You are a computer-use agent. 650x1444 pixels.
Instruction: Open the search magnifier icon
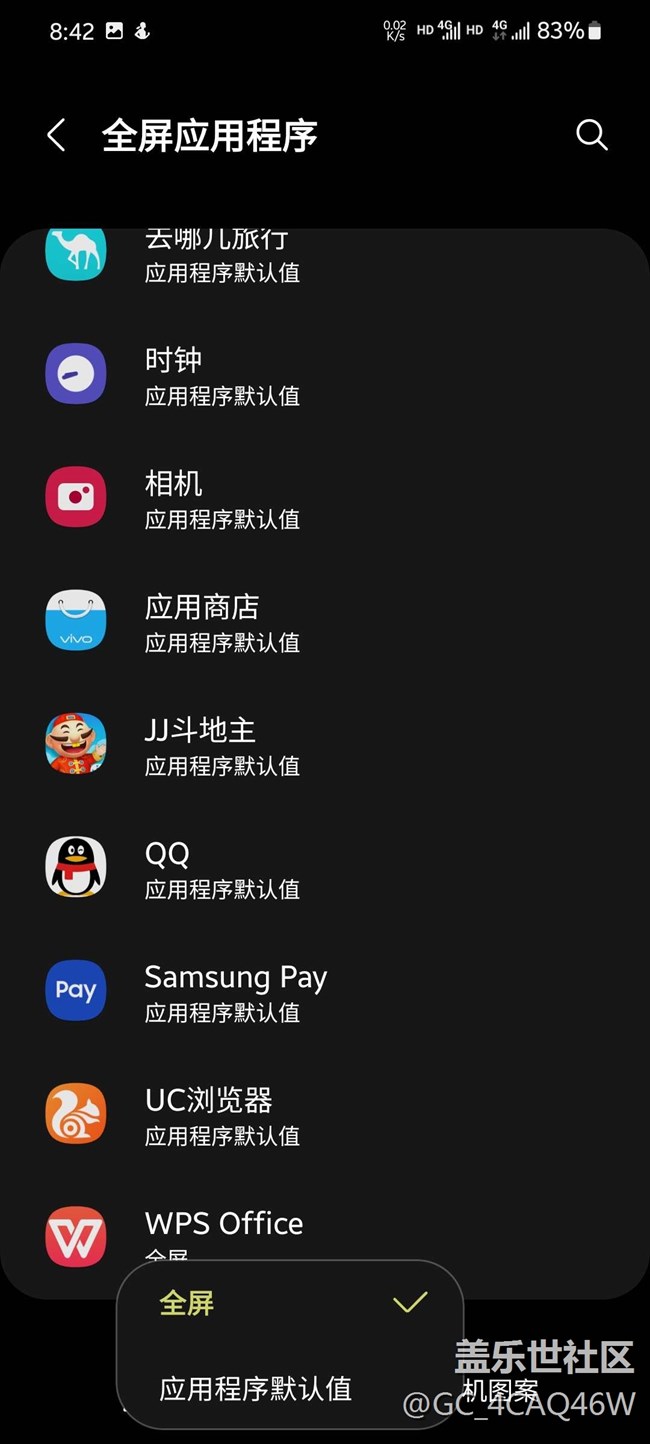tap(591, 135)
